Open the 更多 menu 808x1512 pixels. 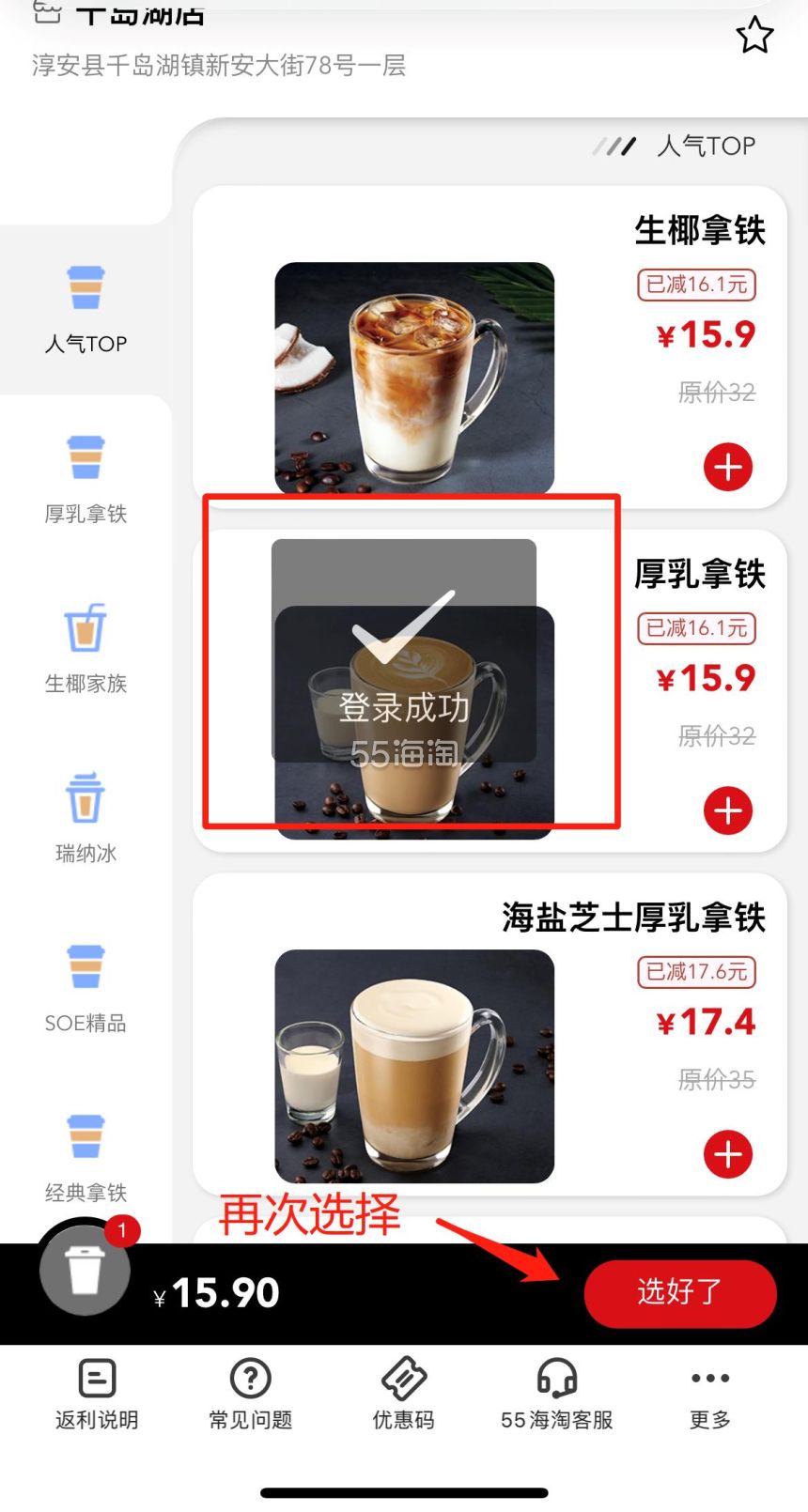709,1395
